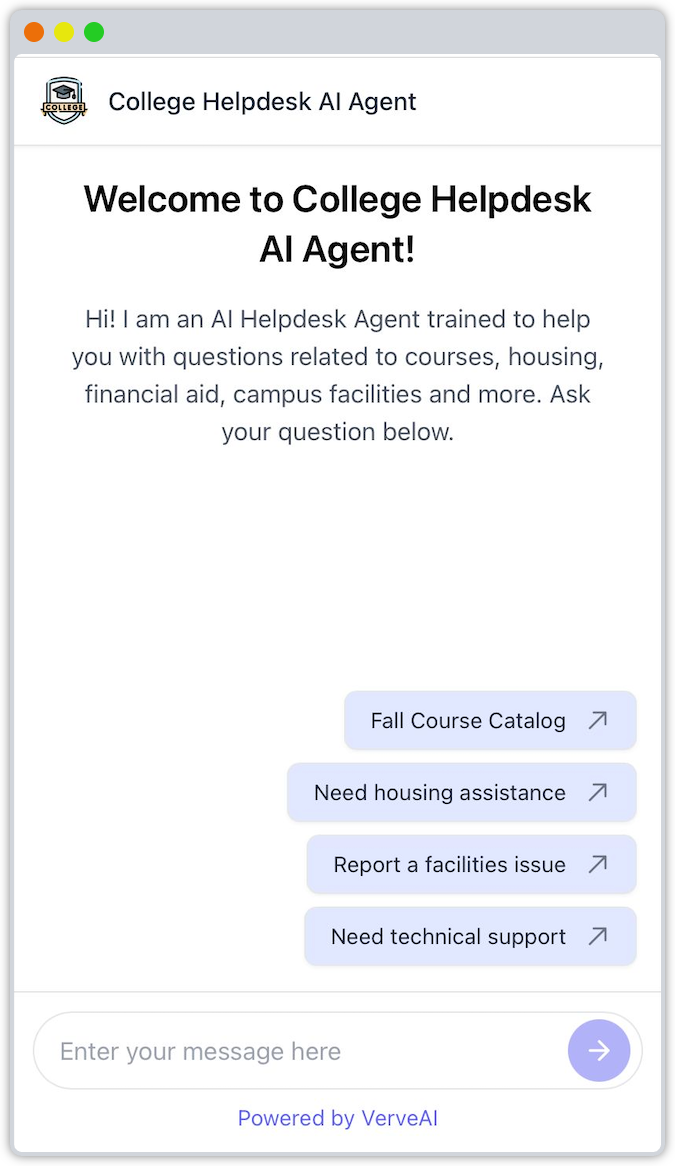
Task: Focus the Enter your message here field
Action: 300,1051
